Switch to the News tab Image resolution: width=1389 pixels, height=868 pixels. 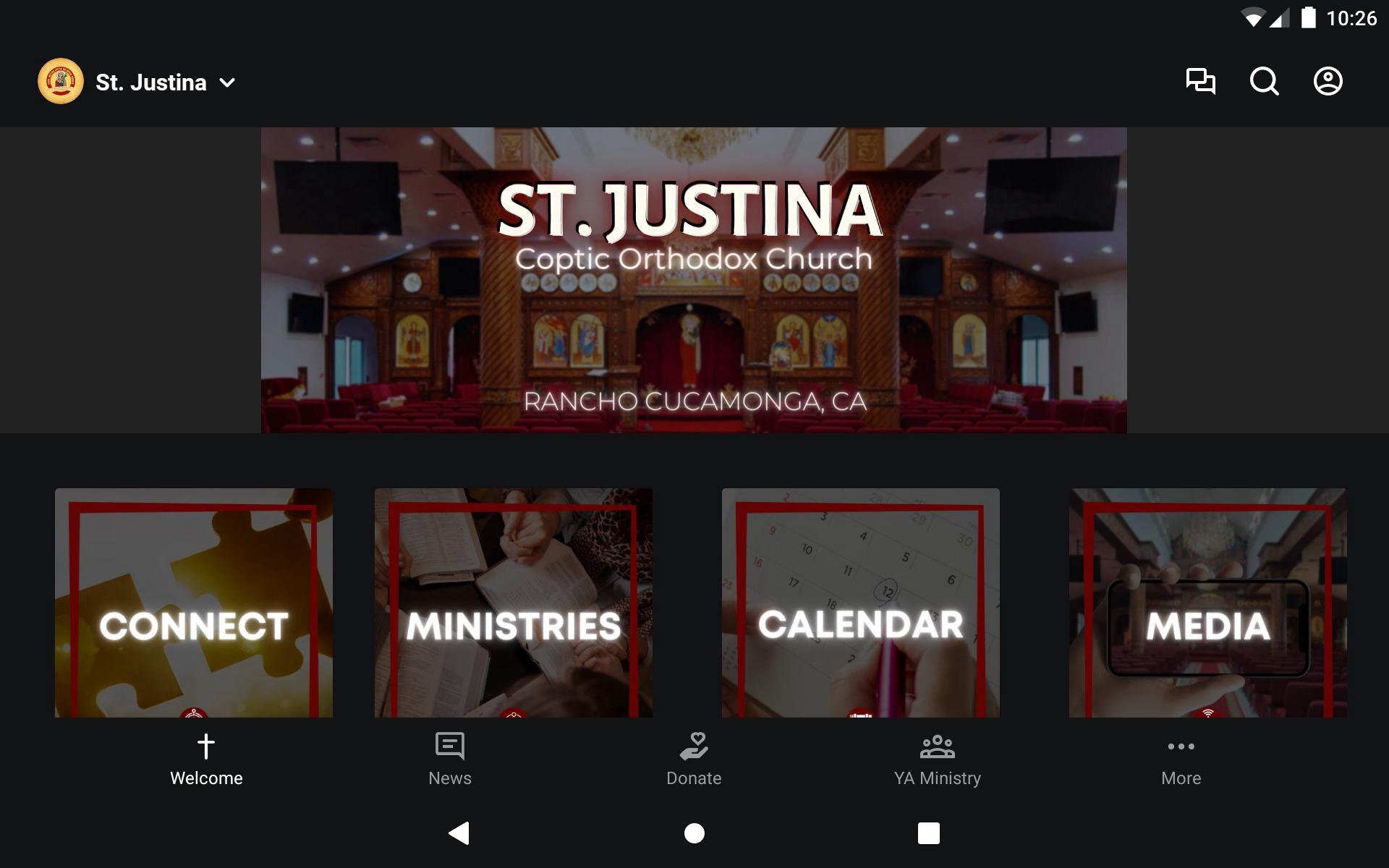tap(450, 759)
